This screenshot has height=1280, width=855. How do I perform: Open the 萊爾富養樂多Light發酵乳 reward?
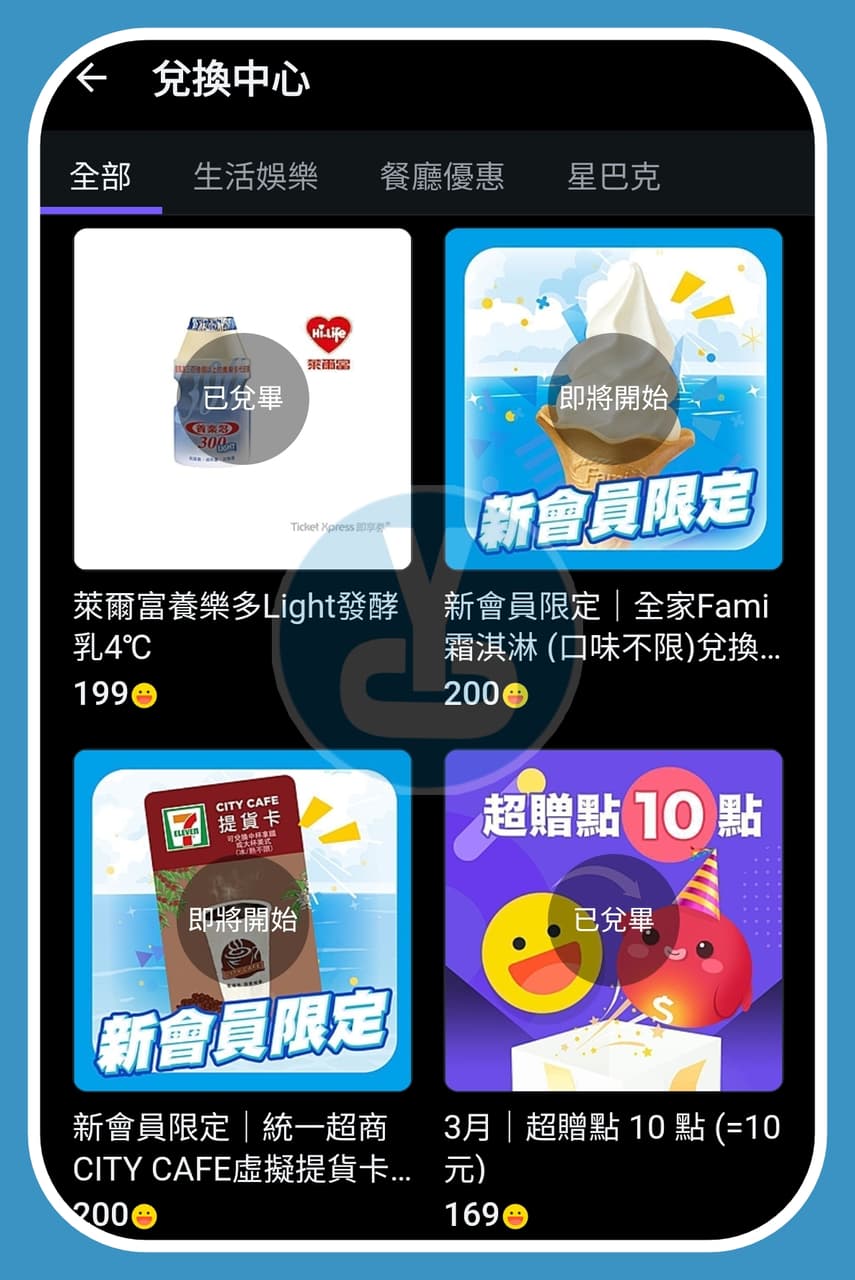[x=242, y=399]
